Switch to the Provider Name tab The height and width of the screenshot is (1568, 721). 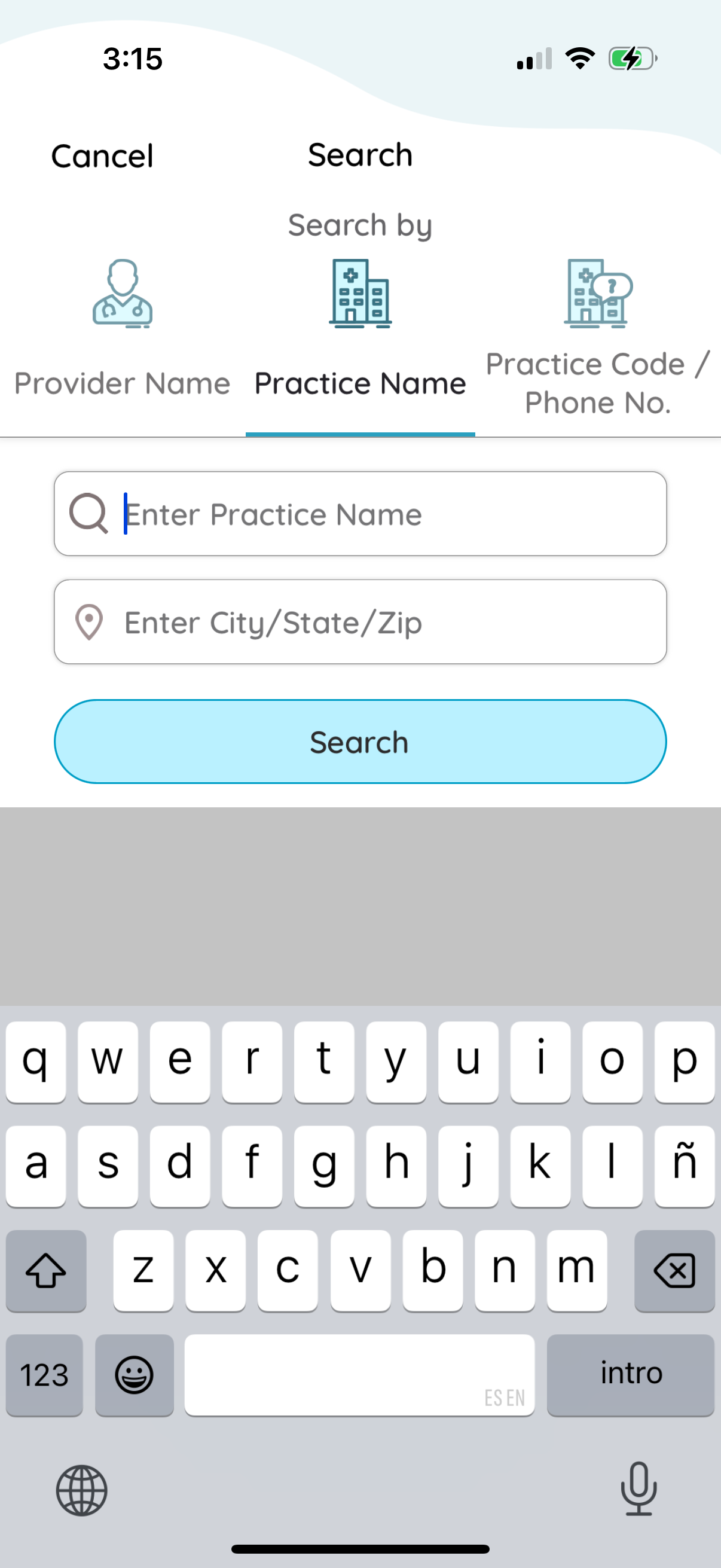123,383
